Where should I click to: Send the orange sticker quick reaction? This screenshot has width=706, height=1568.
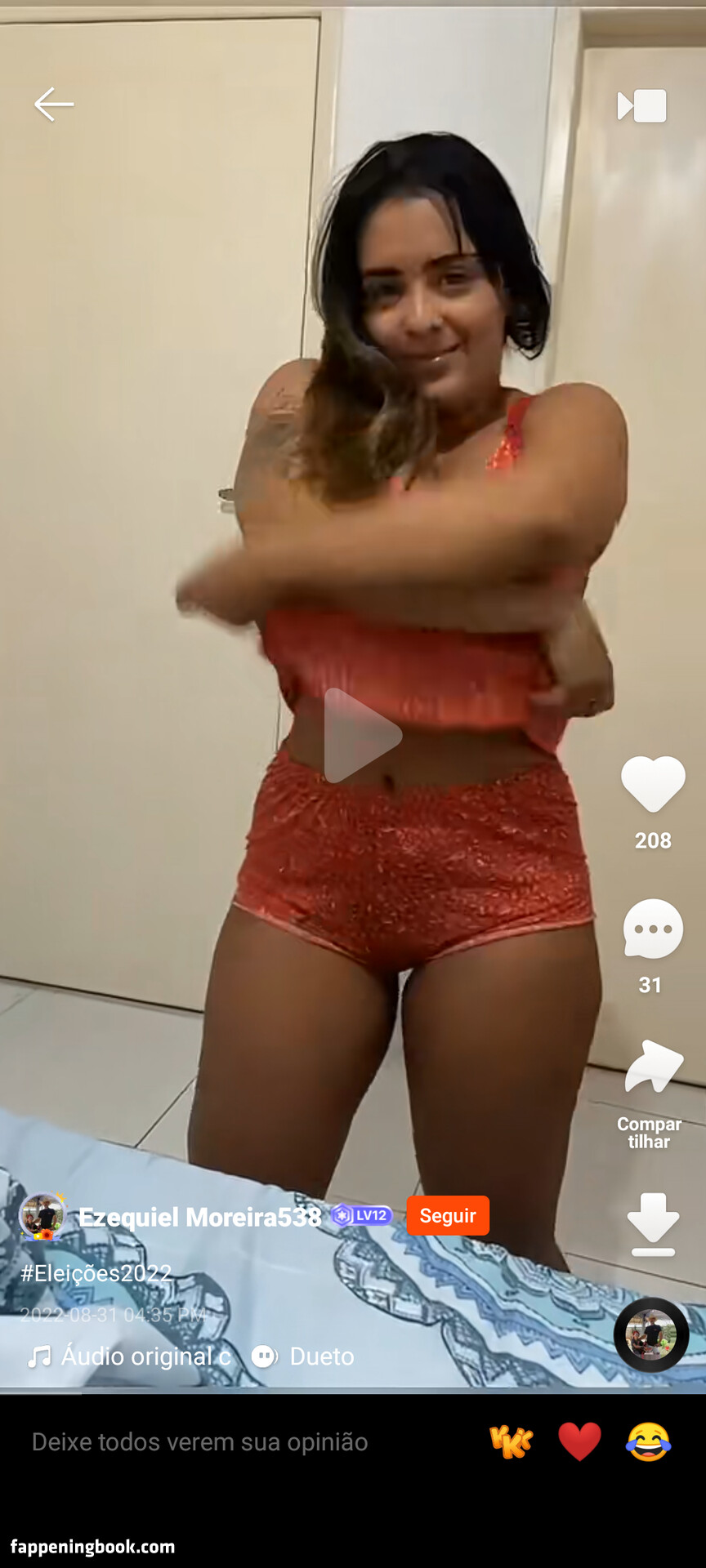[512, 1441]
